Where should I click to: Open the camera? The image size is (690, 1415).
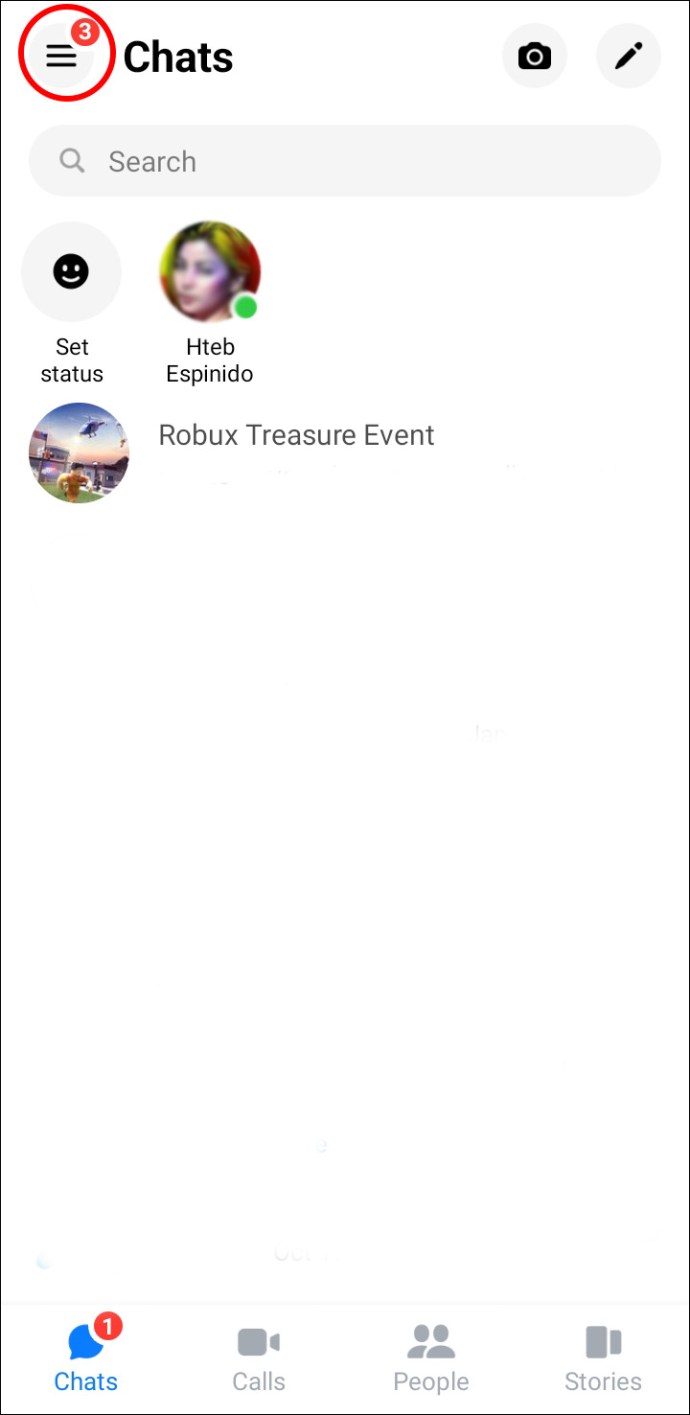coord(534,57)
